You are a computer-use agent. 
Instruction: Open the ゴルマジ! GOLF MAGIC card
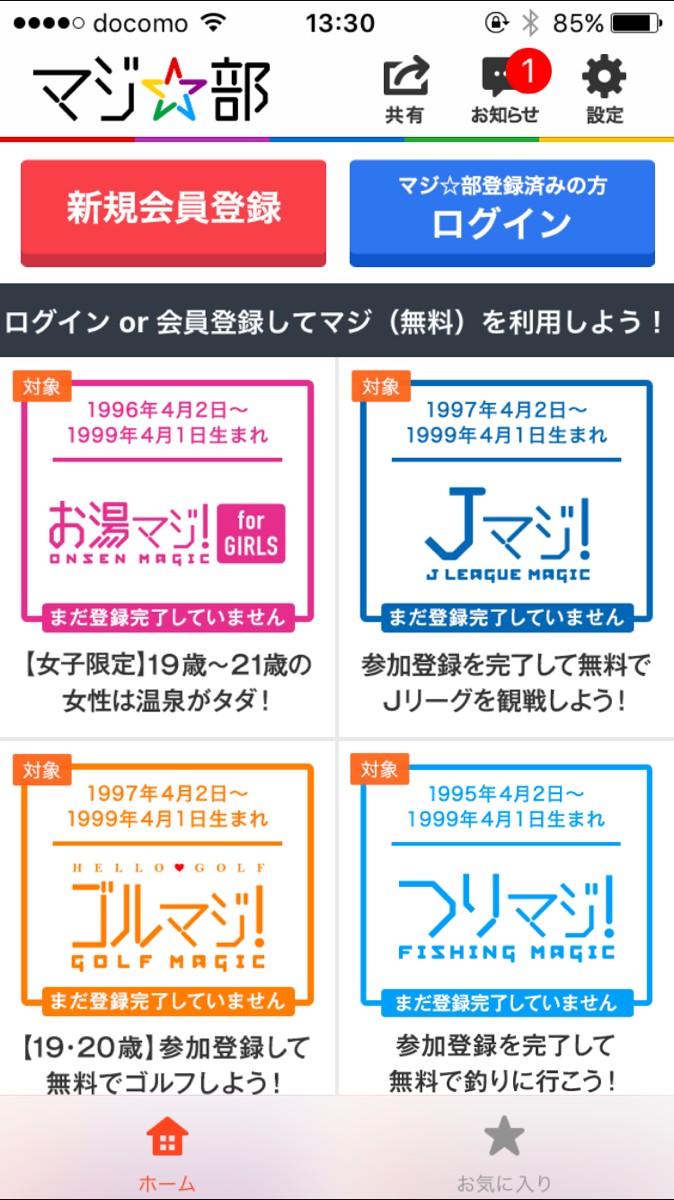click(x=167, y=920)
